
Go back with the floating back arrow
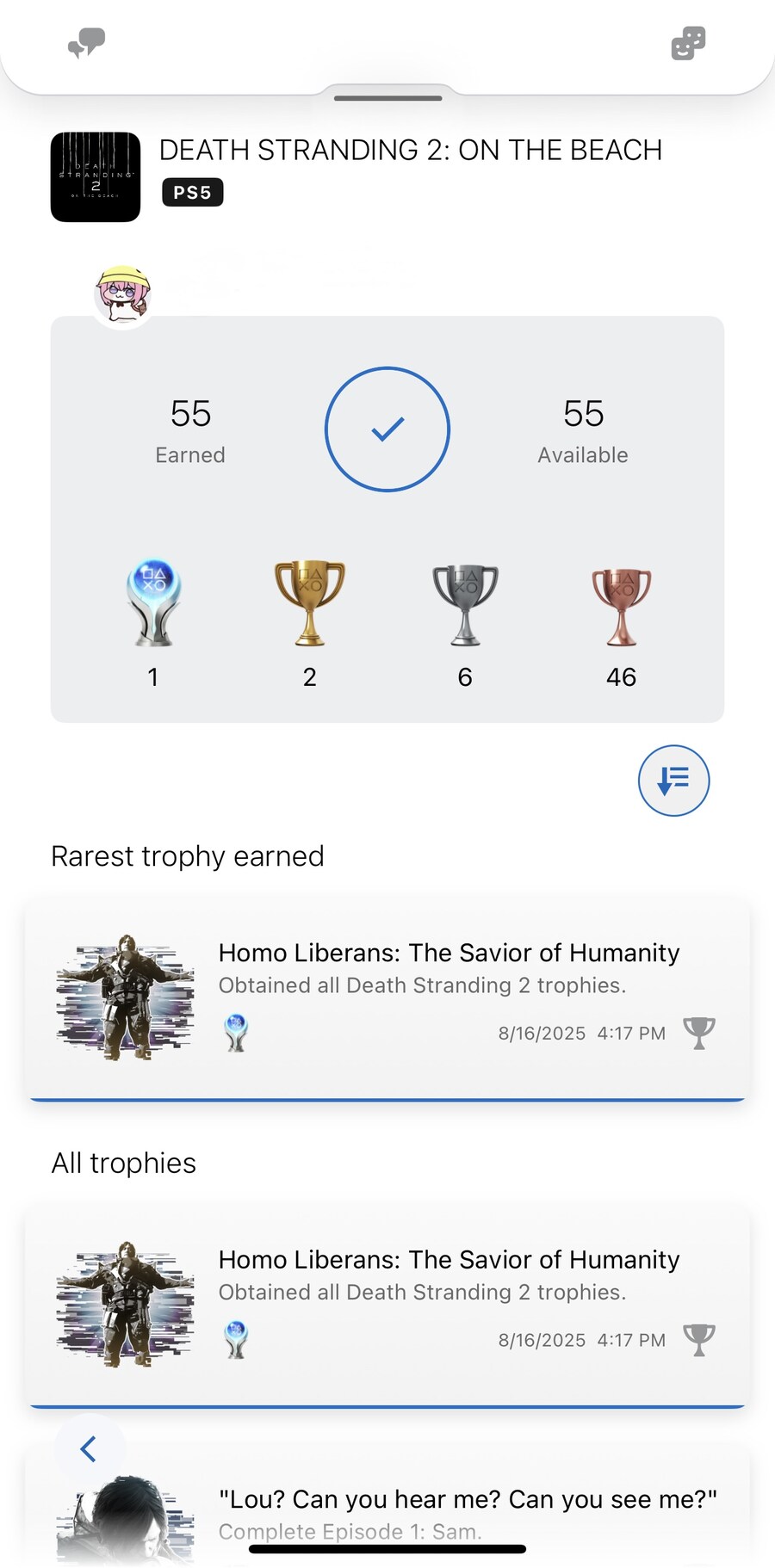(89, 1449)
